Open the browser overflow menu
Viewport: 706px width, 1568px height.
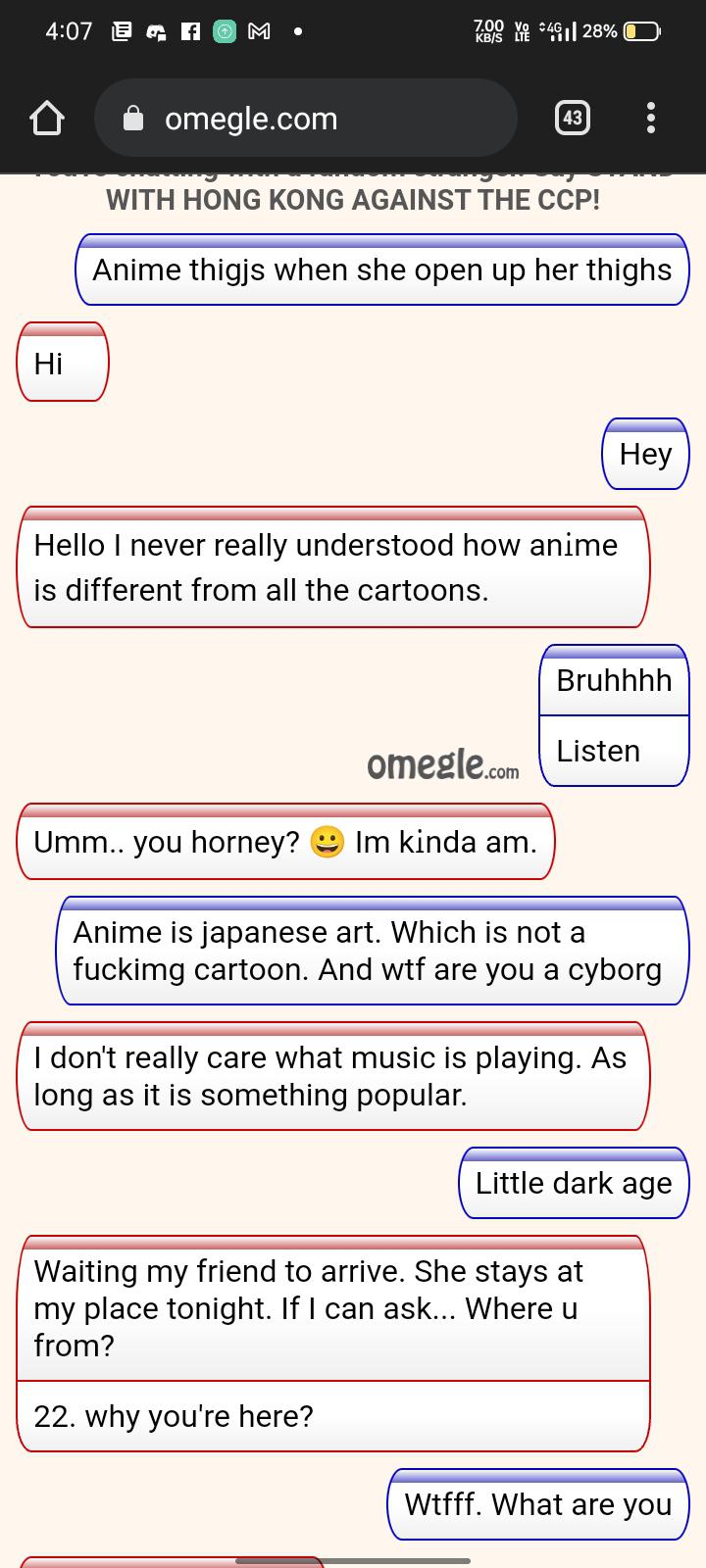tap(650, 119)
